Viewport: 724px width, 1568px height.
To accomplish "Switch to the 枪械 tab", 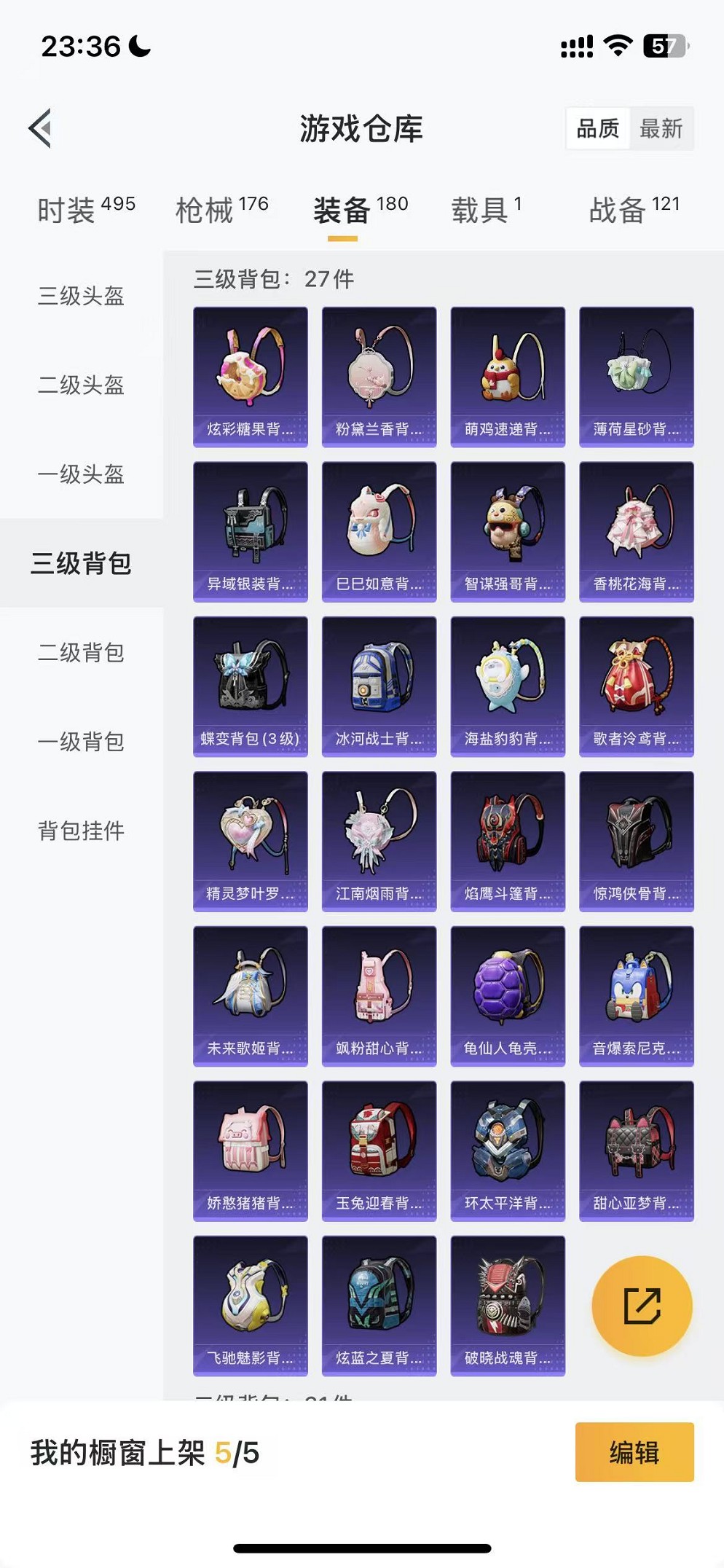I will (221, 210).
